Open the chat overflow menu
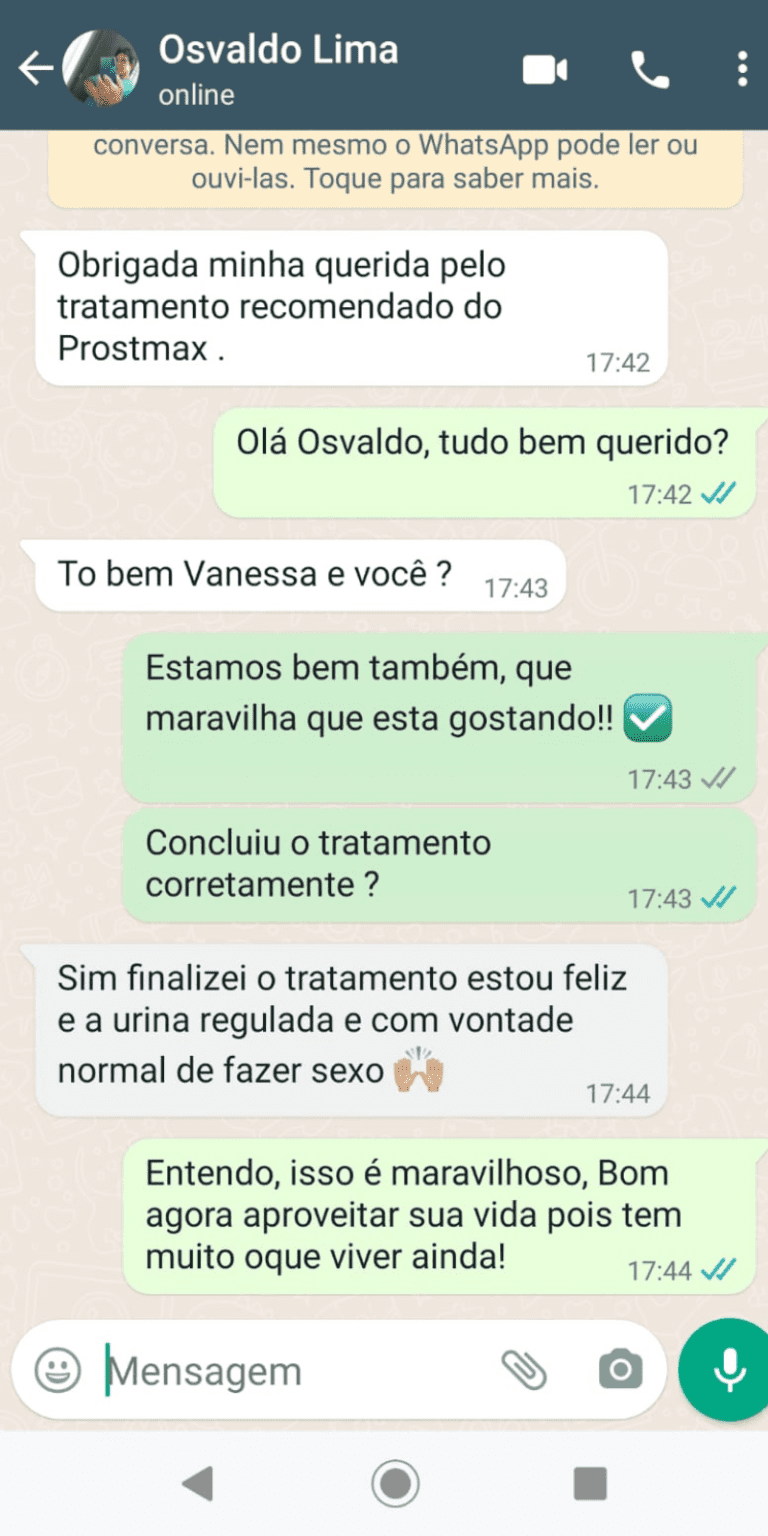This screenshot has width=768, height=1536. click(741, 69)
